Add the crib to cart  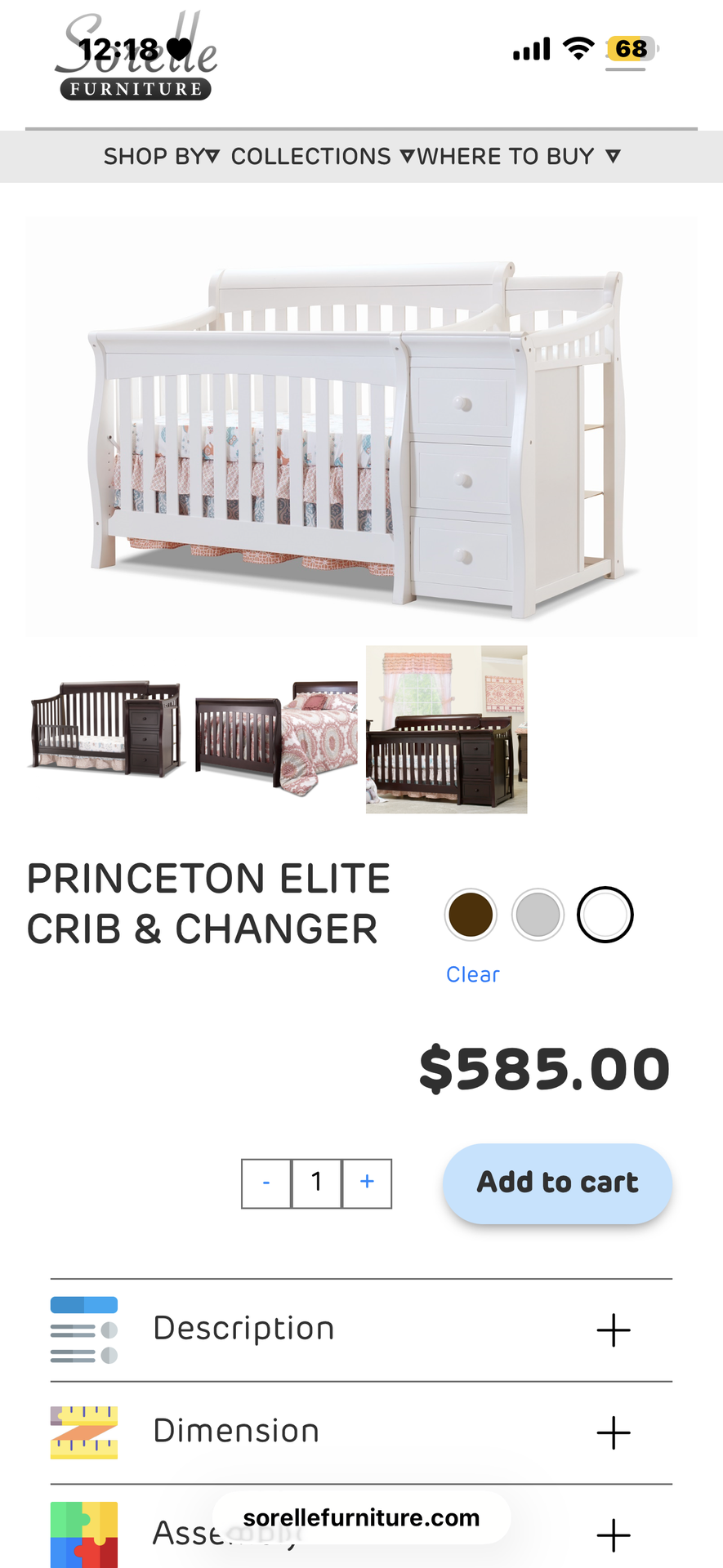point(557,1183)
